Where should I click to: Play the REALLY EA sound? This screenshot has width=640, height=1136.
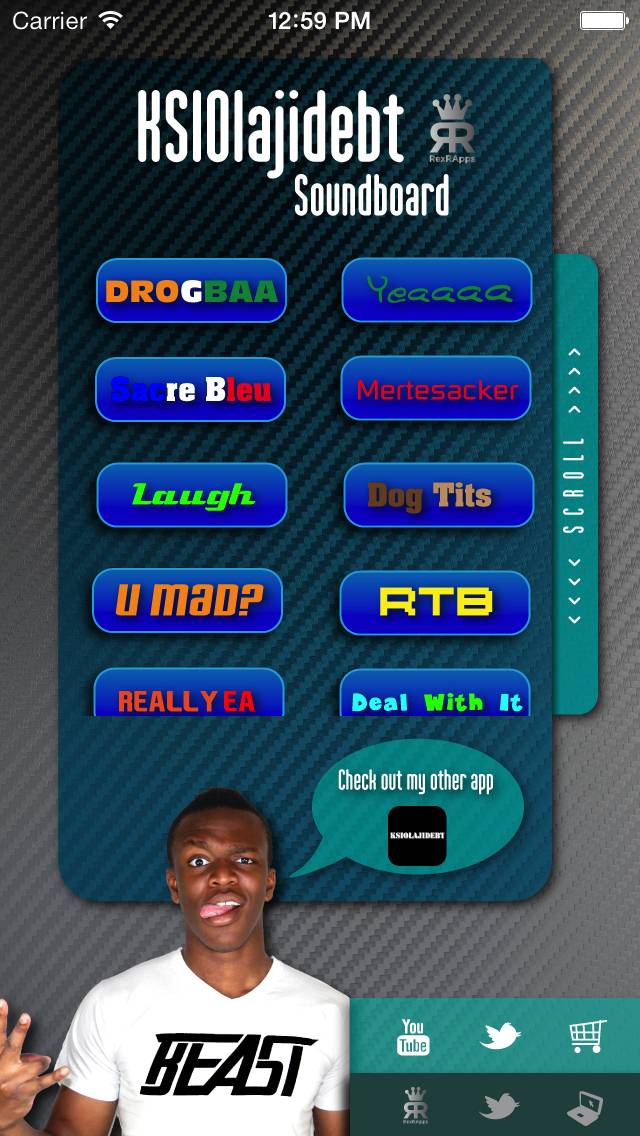point(189,695)
